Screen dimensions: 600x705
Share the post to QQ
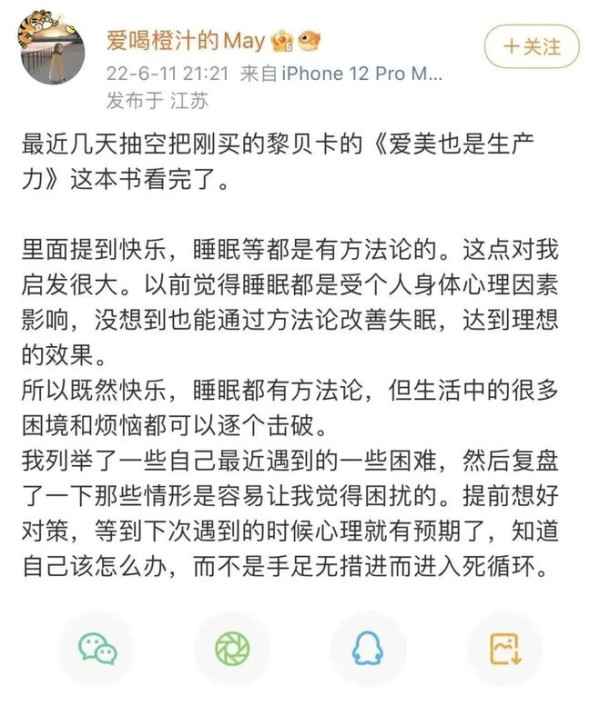click(368, 648)
